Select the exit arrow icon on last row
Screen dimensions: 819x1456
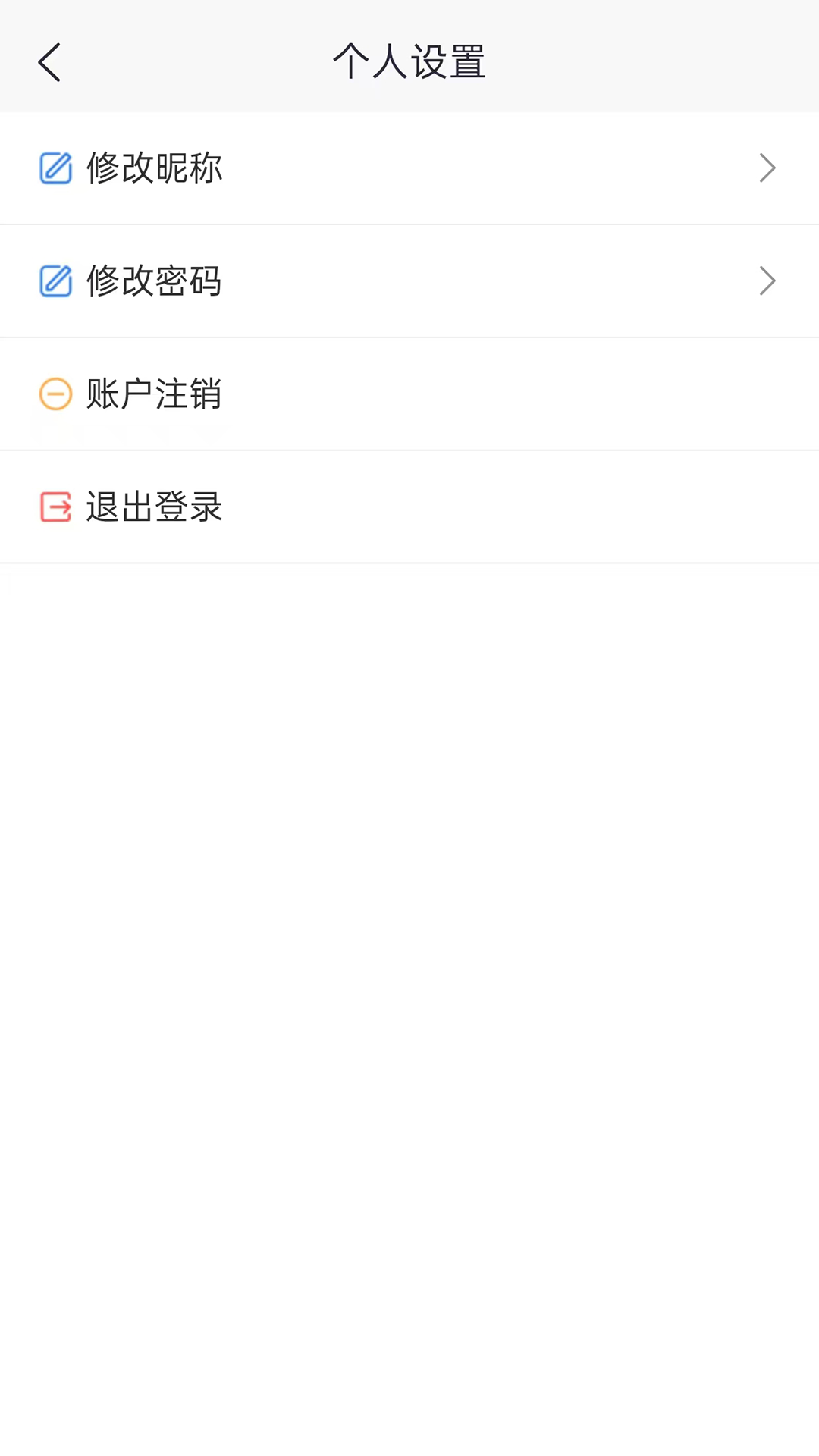[x=55, y=507]
